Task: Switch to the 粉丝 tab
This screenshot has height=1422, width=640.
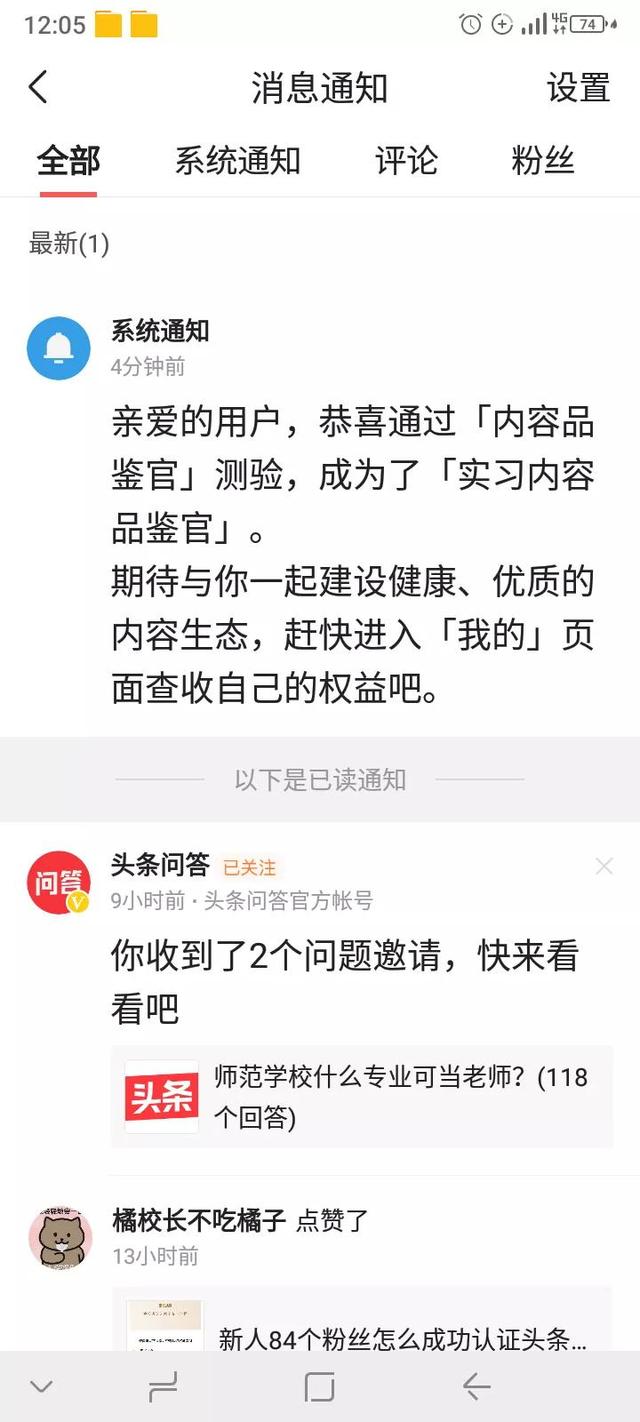Action: [x=542, y=161]
